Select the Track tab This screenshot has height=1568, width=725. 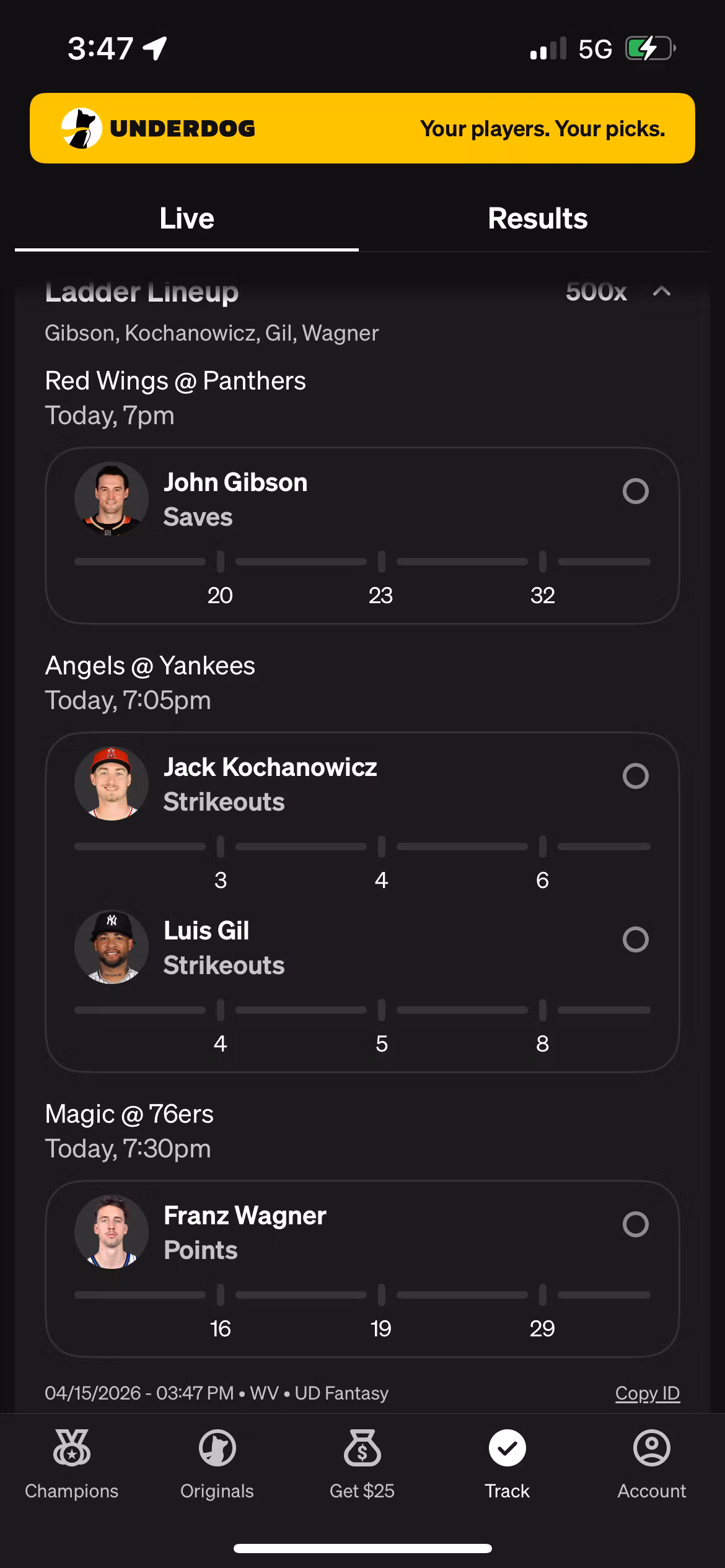coord(507,1464)
